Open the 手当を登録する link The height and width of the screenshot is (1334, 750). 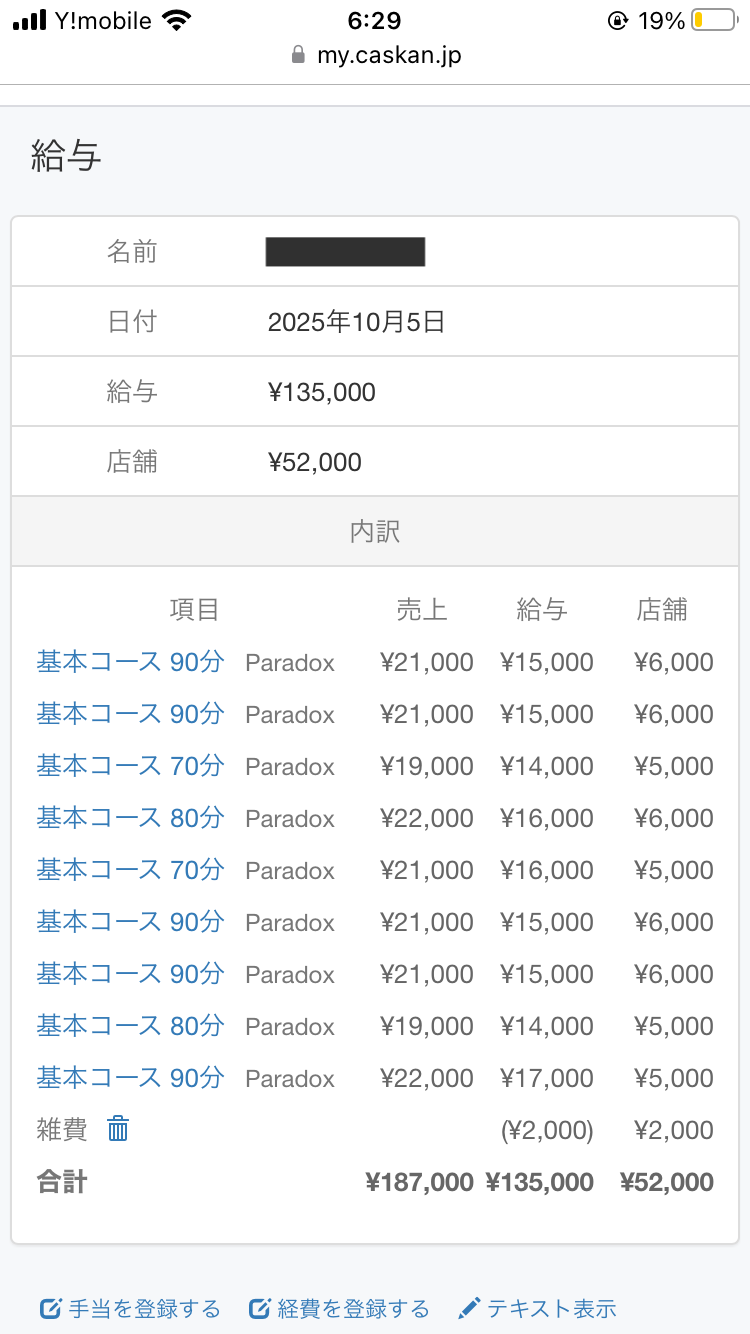[x=131, y=1308]
